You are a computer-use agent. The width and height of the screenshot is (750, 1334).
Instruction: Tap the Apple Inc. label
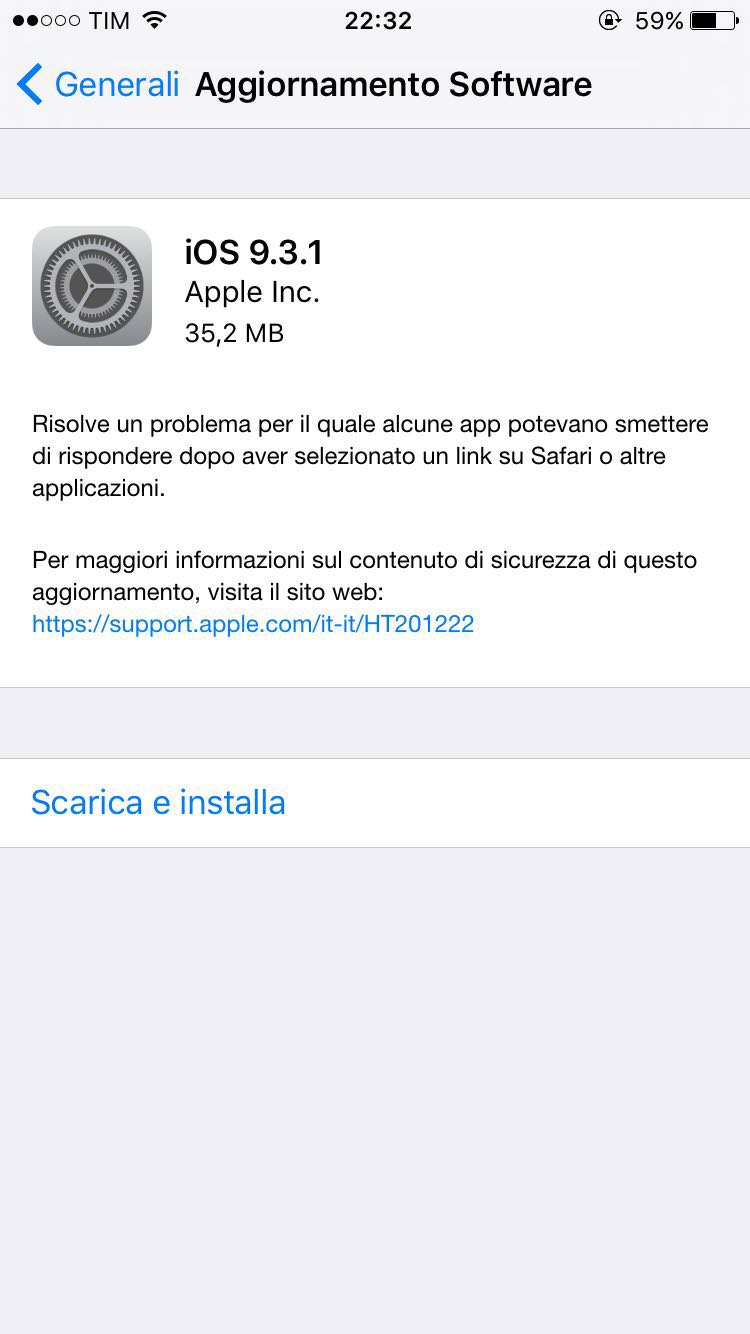click(251, 292)
